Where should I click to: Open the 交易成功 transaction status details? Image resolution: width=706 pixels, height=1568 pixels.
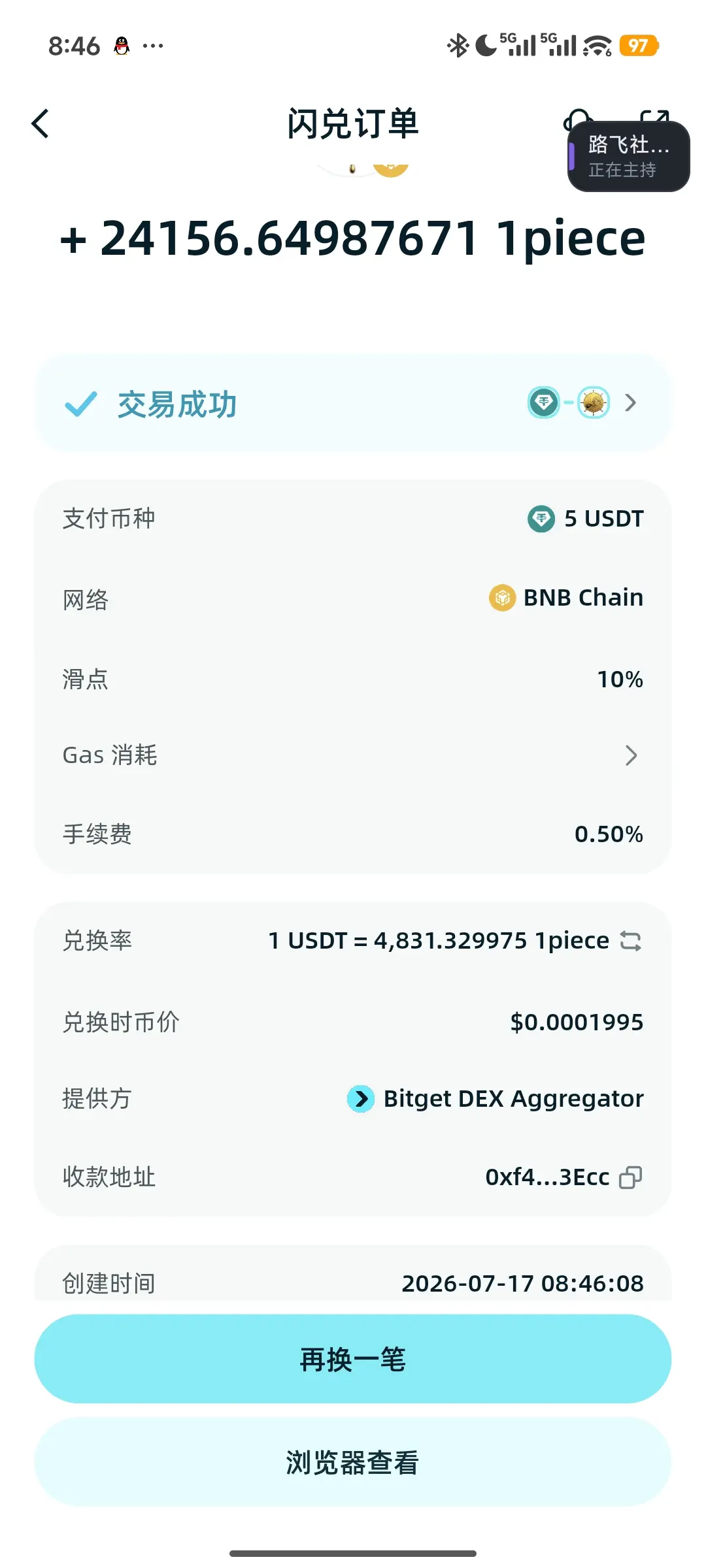tap(353, 403)
